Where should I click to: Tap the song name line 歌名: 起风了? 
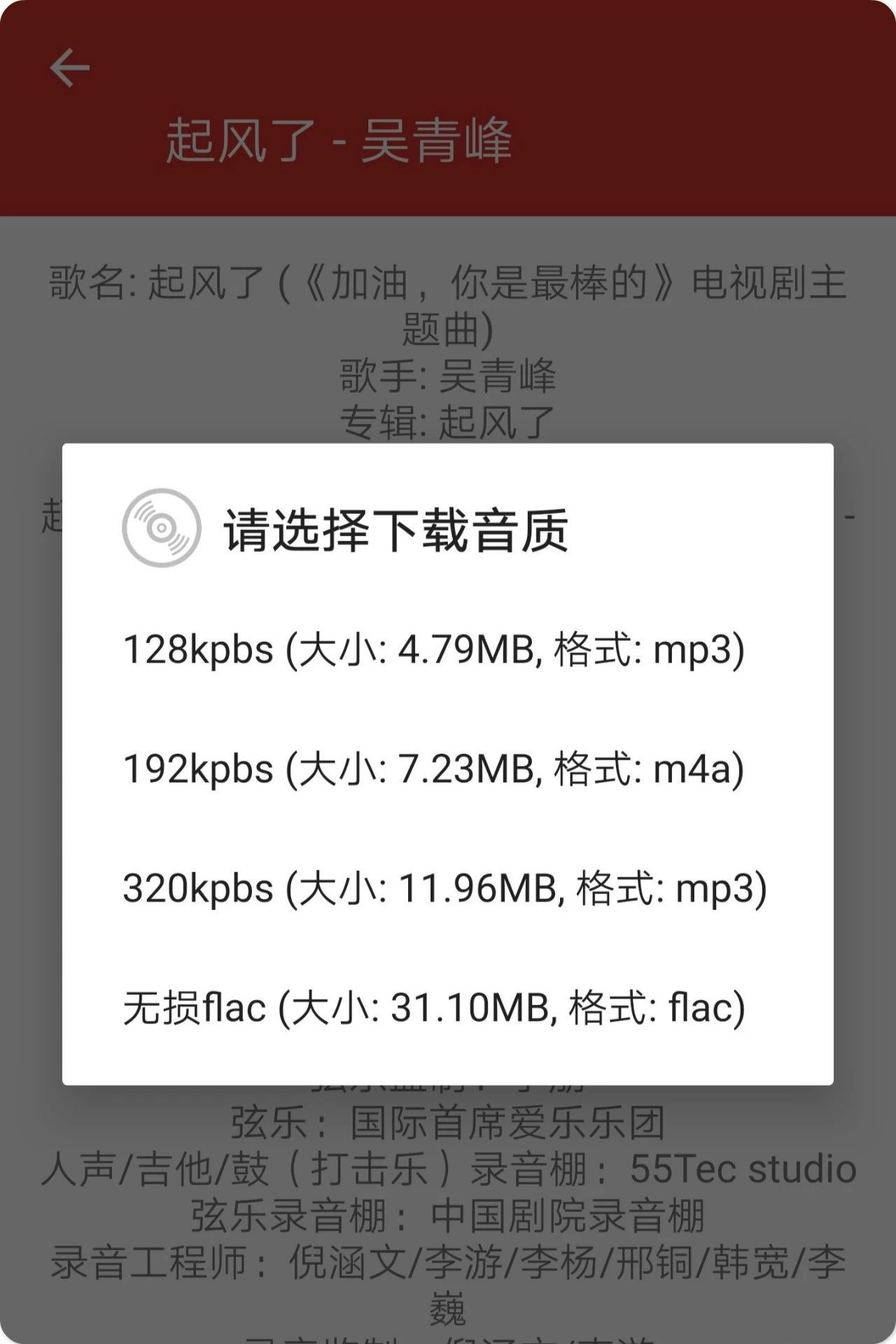pyautogui.click(x=448, y=280)
